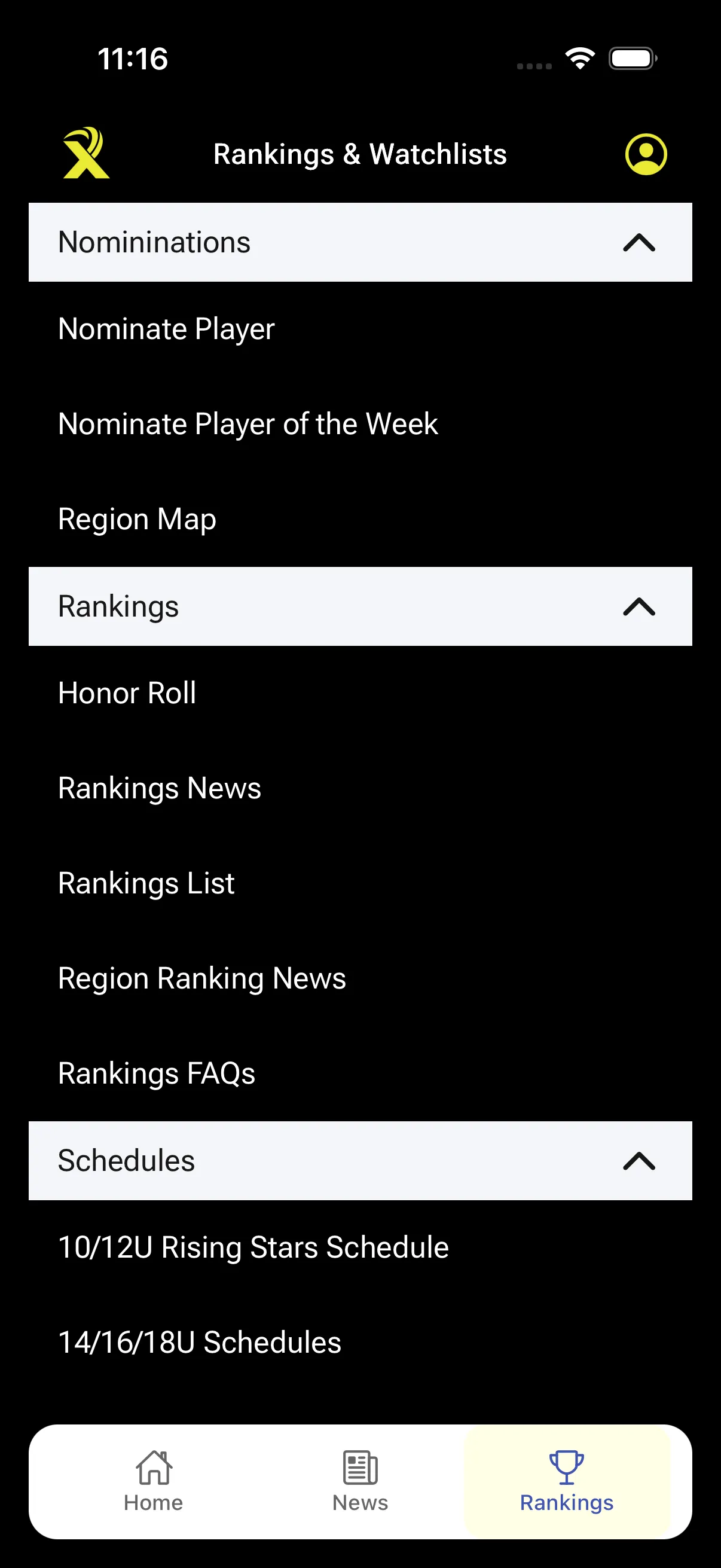The width and height of the screenshot is (721, 1568).
Task: Open Nominate Player of the Week
Action: [248, 424]
